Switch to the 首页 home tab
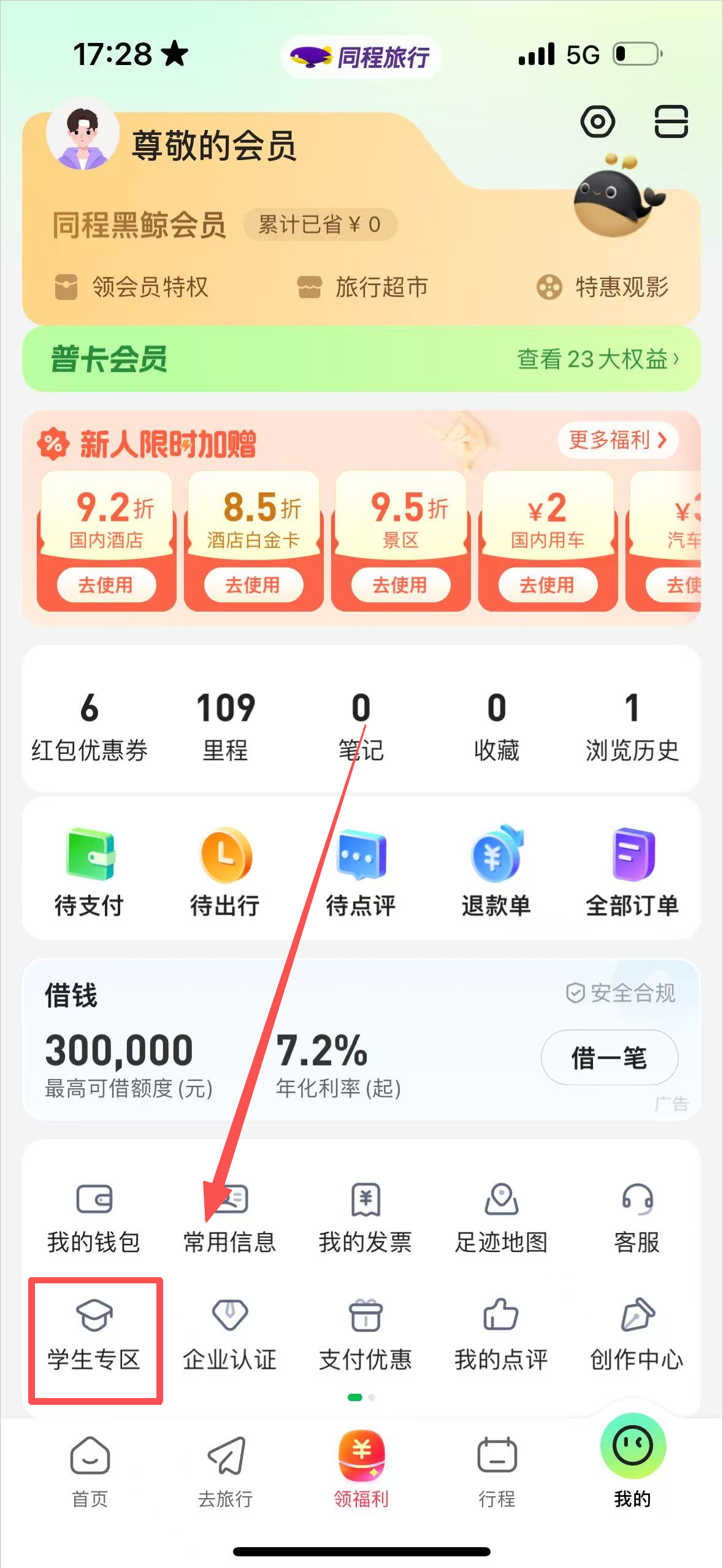 (x=90, y=1470)
